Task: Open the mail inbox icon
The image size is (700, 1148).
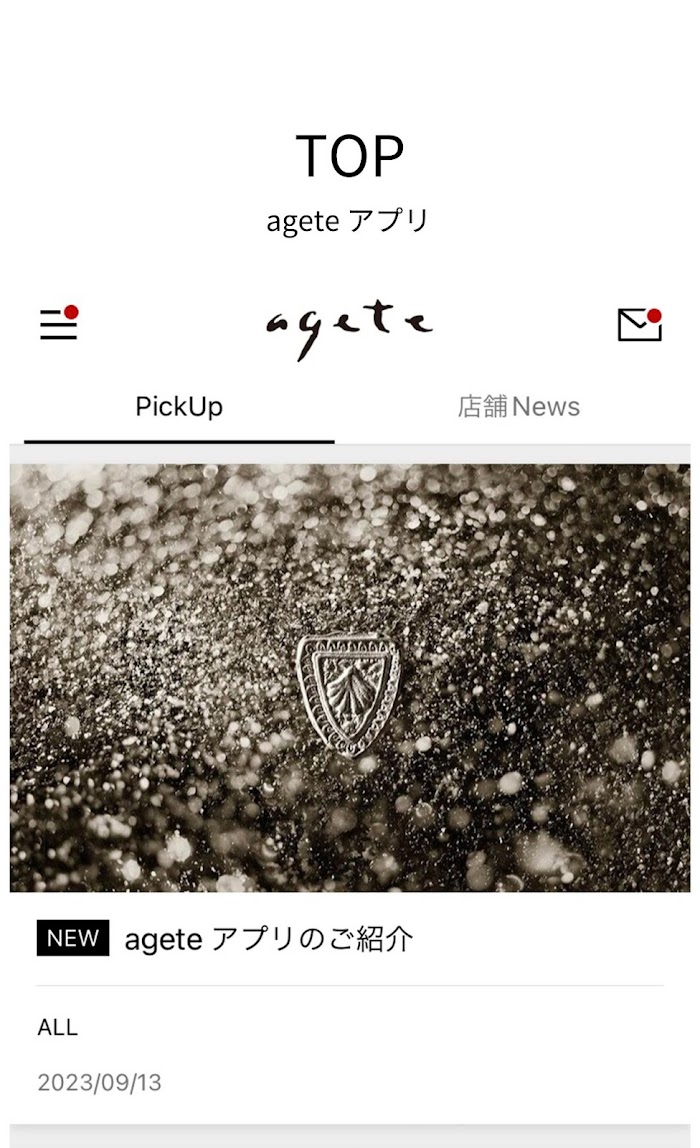Action: point(639,324)
